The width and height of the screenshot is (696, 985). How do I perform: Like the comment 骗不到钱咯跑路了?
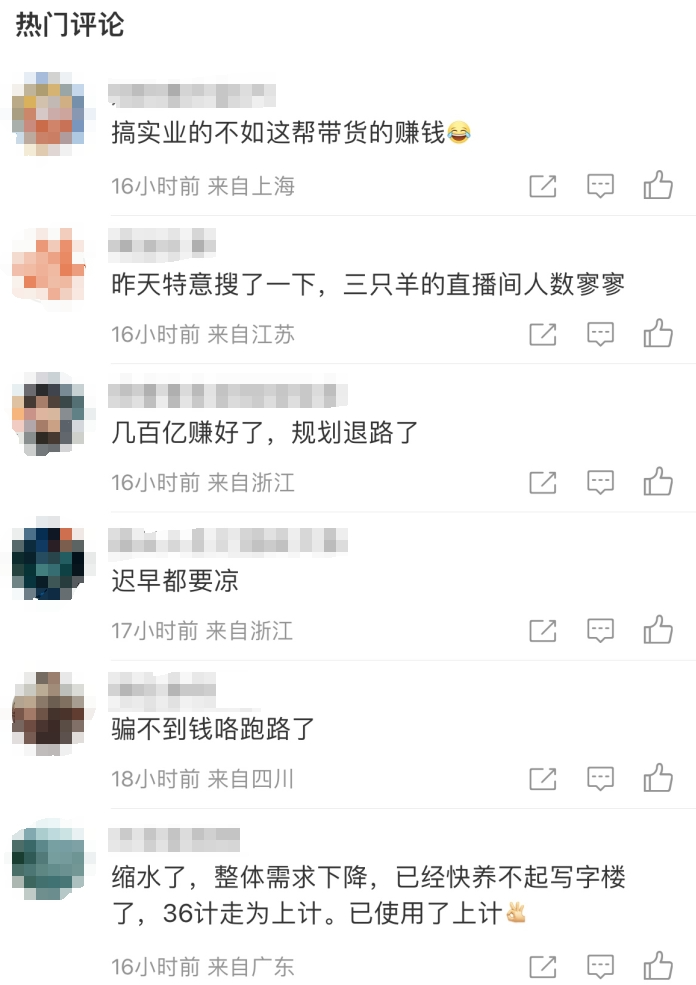[657, 778]
